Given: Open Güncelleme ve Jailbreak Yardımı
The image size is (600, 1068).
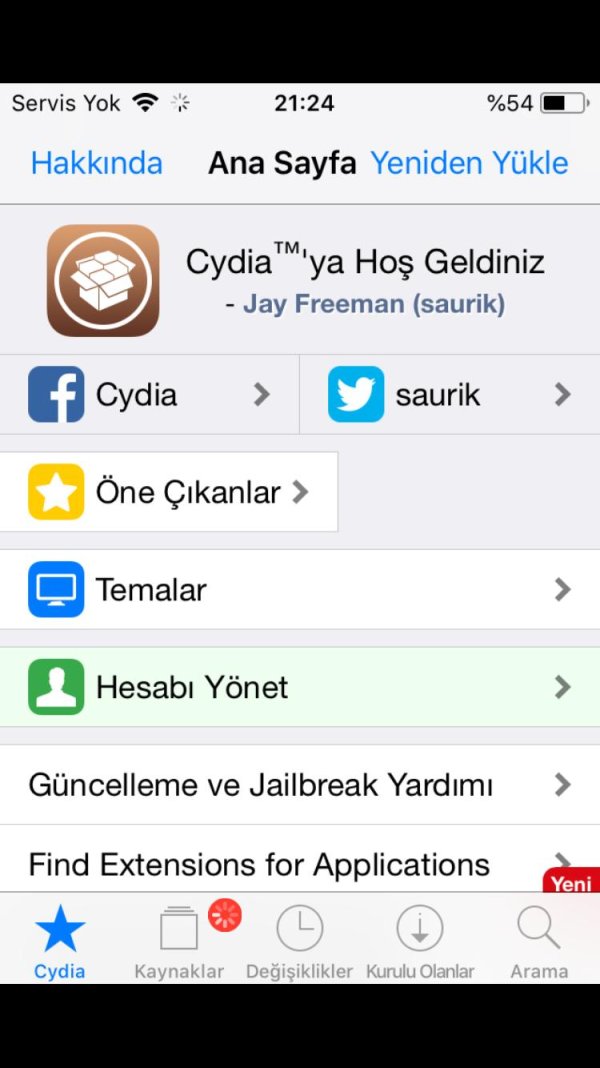Looking at the screenshot, I should click(x=300, y=784).
